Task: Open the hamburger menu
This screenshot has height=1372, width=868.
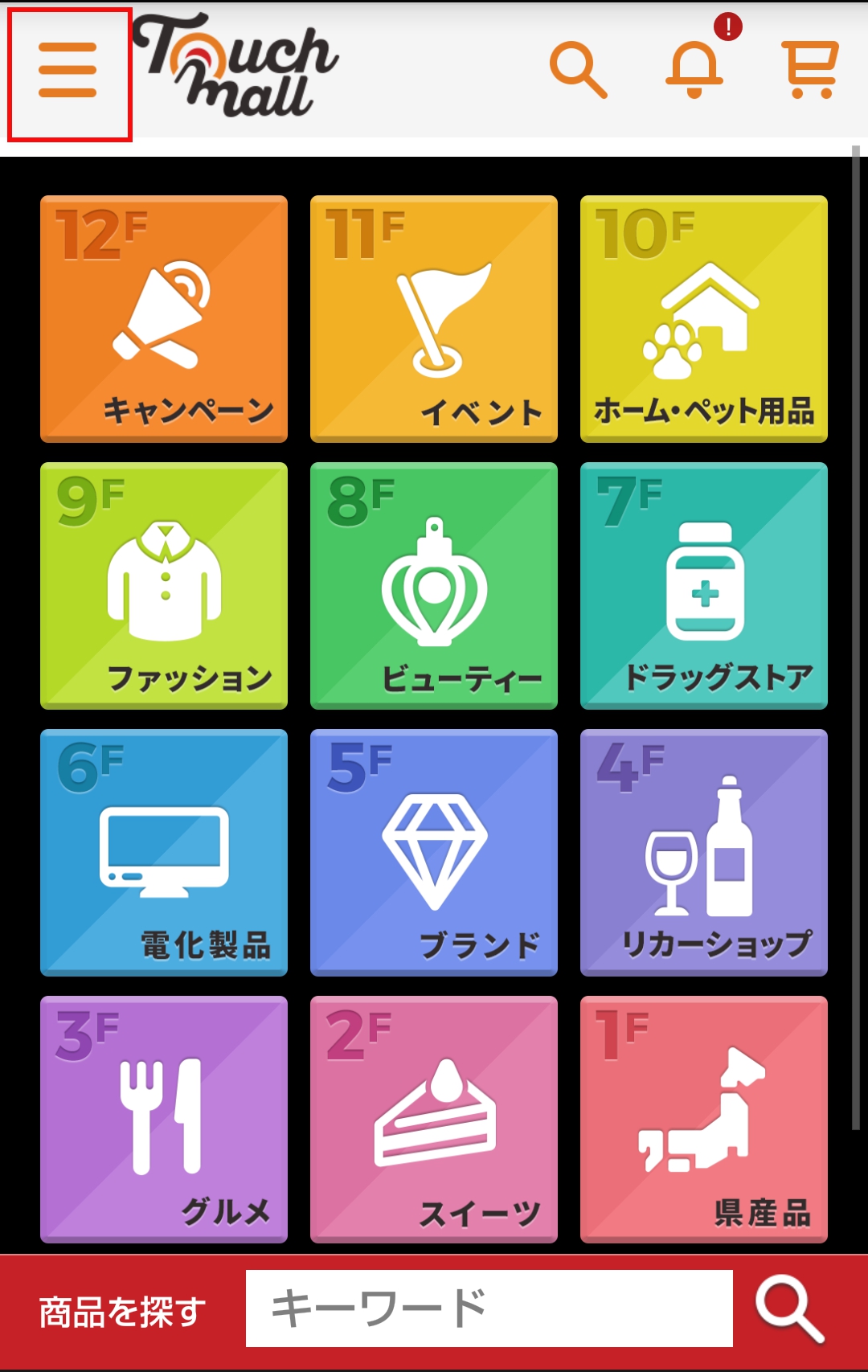Action: click(x=68, y=71)
